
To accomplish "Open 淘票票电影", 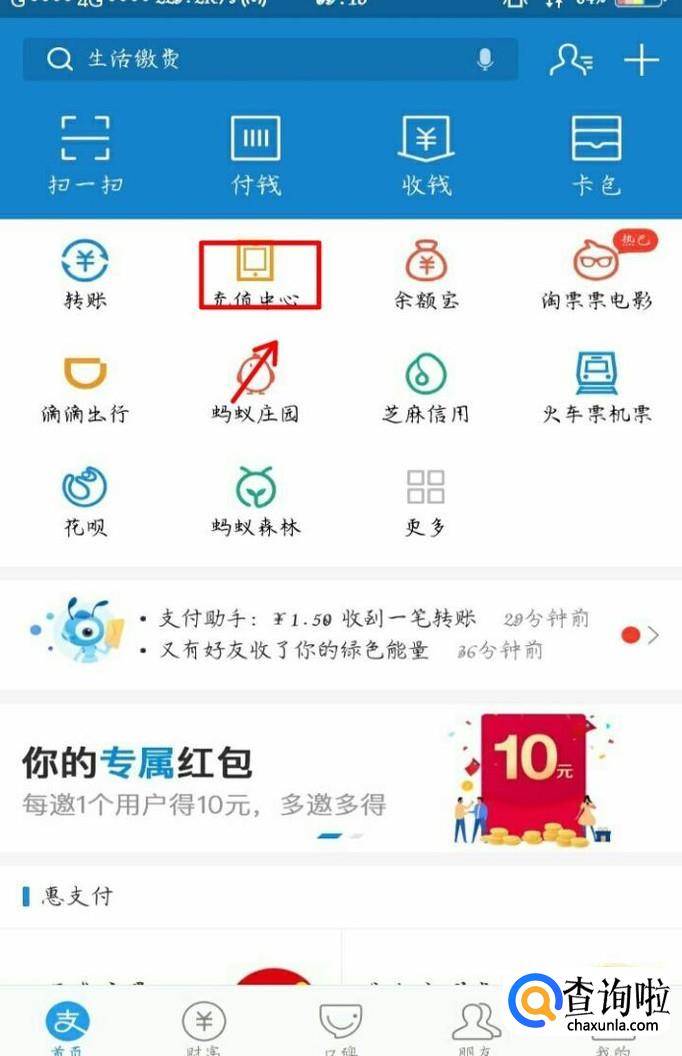I will coord(597,274).
